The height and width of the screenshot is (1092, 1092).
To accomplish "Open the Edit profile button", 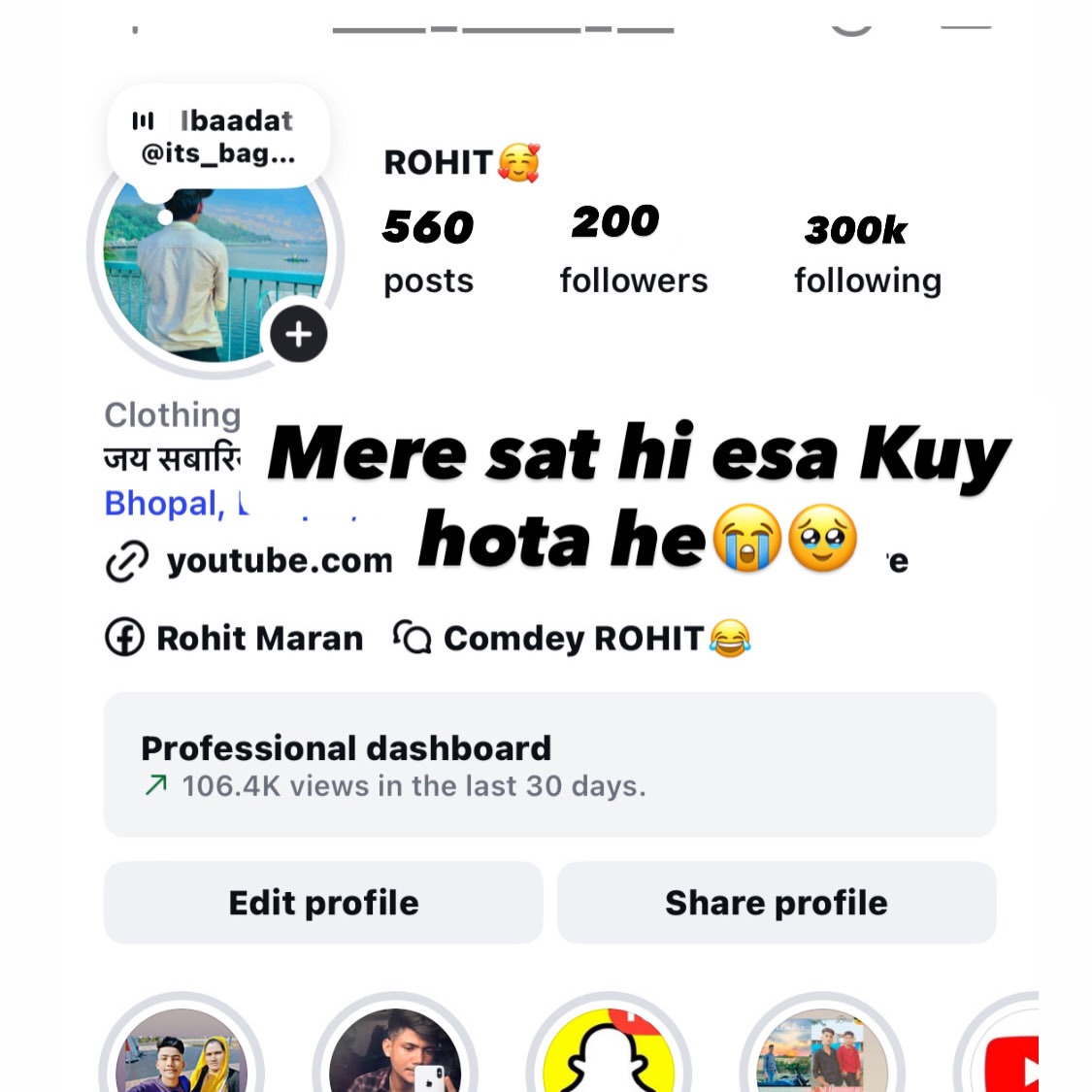I will (323, 903).
